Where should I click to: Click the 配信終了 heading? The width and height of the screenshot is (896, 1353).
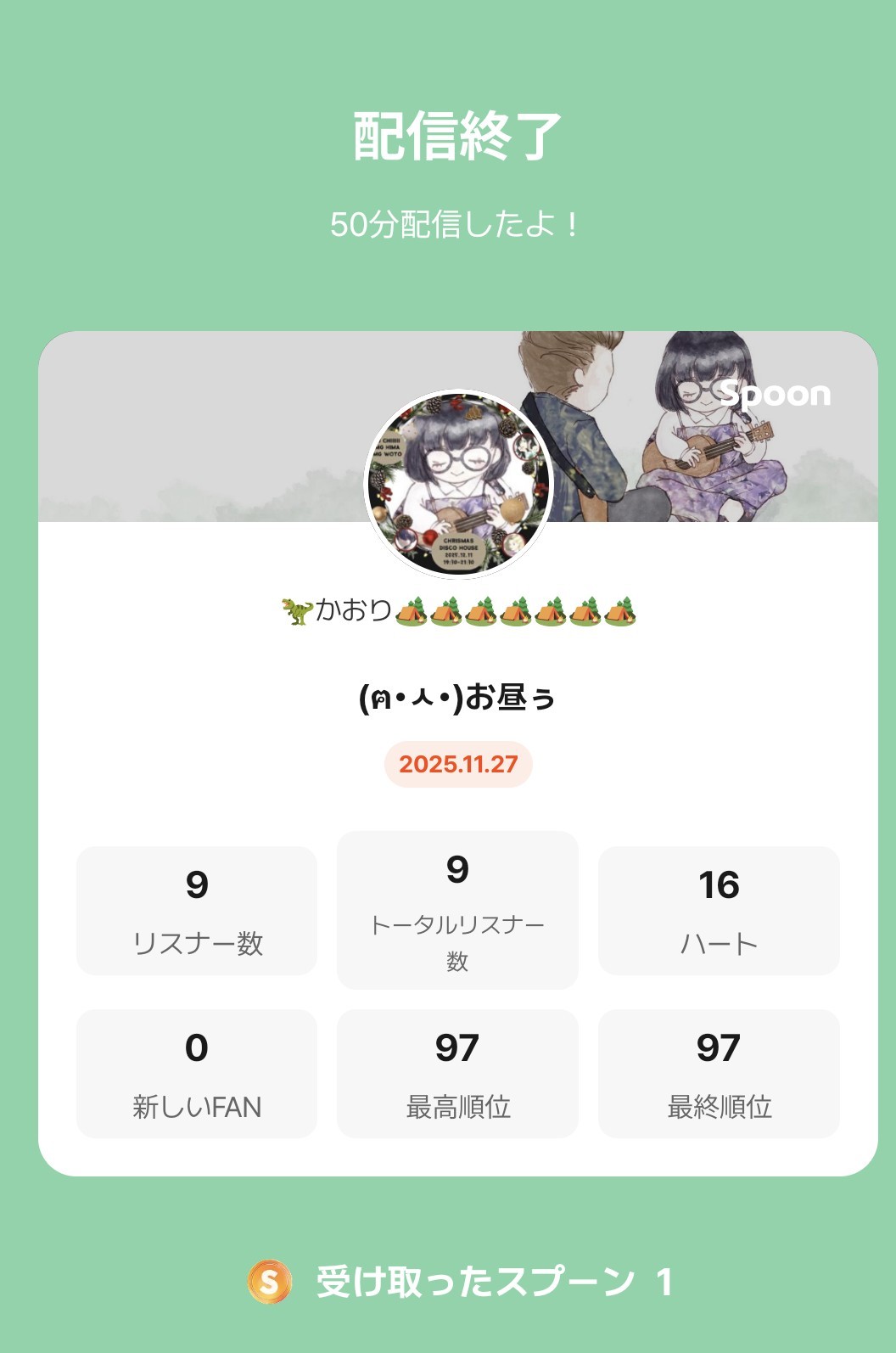[448, 136]
